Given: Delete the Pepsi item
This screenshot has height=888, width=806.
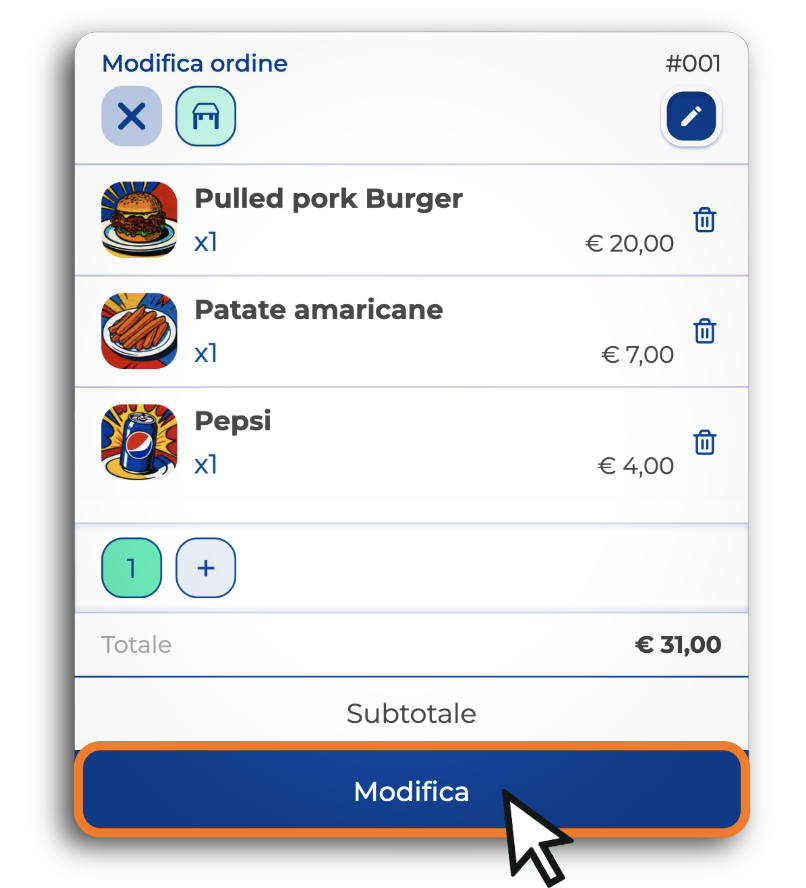Looking at the screenshot, I should [x=704, y=442].
